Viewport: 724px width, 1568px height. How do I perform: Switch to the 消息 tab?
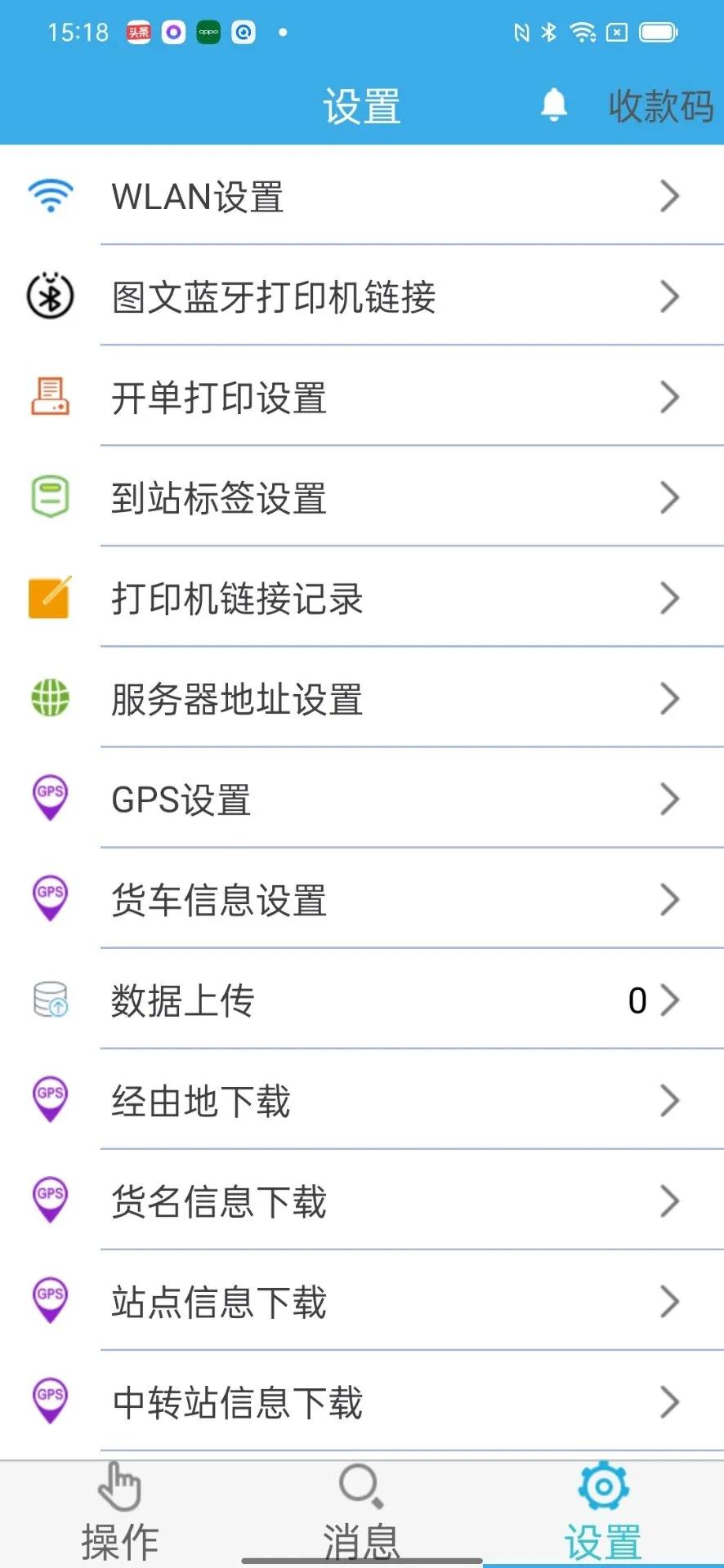[x=360, y=1511]
